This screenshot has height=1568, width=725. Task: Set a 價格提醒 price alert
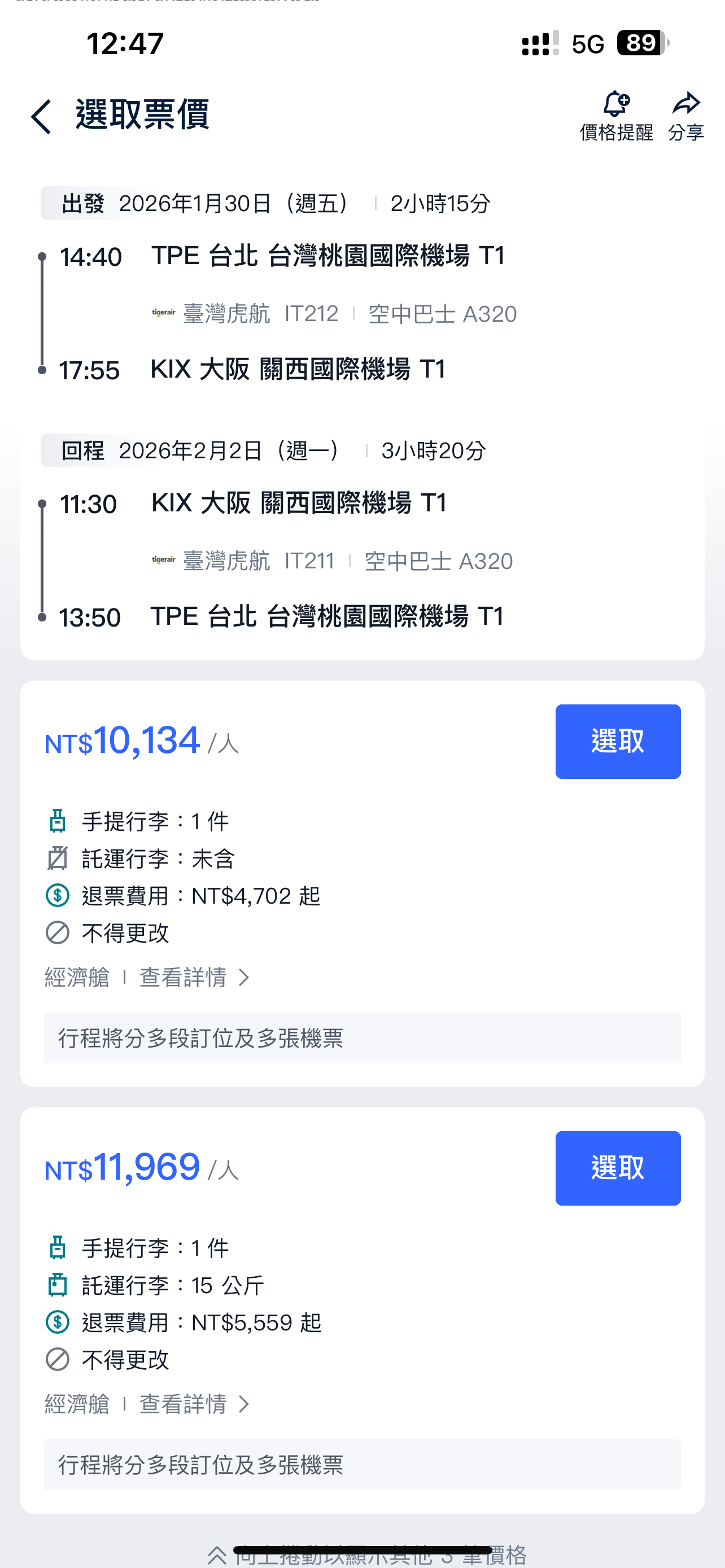pyautogui.click(x=616, y=116)
